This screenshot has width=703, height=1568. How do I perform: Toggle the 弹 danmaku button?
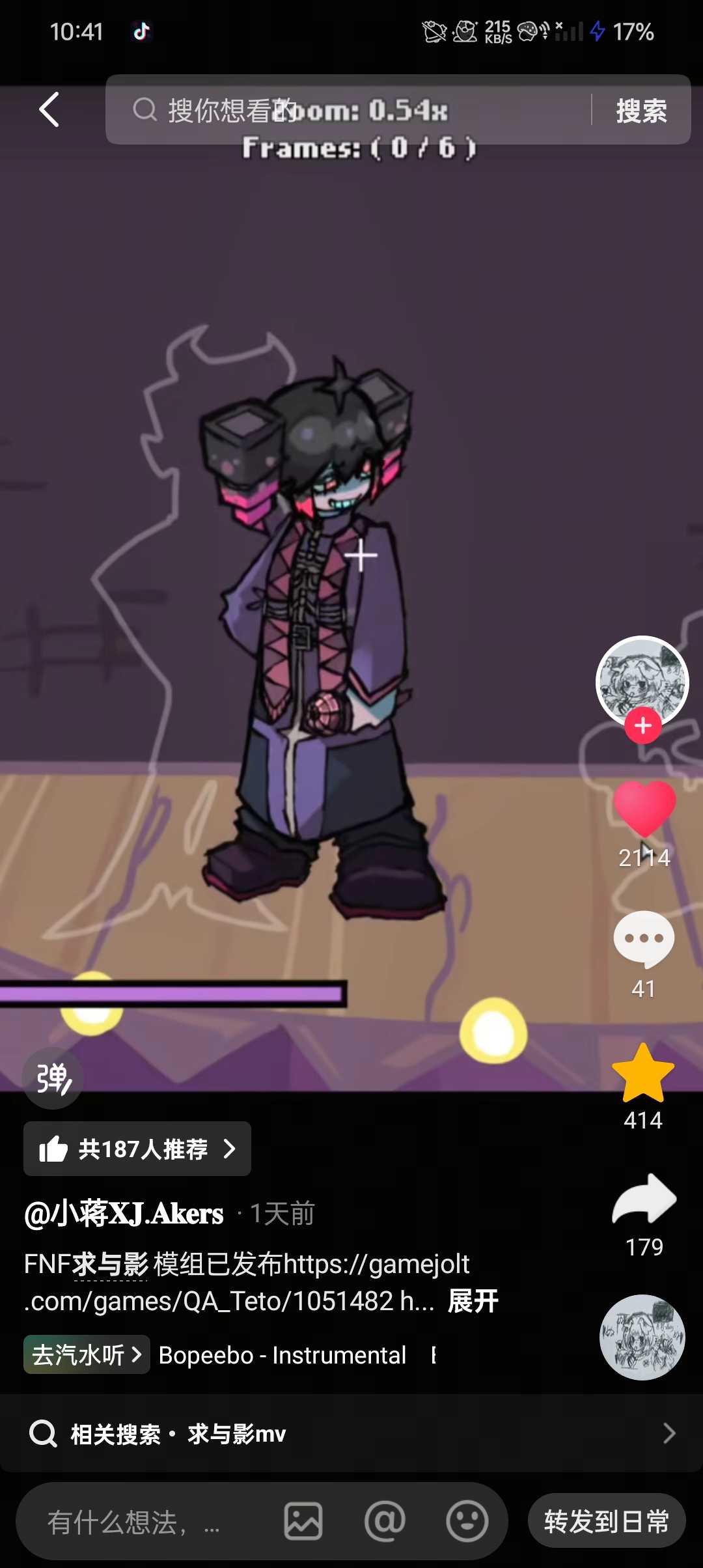tap(53, 1079)
